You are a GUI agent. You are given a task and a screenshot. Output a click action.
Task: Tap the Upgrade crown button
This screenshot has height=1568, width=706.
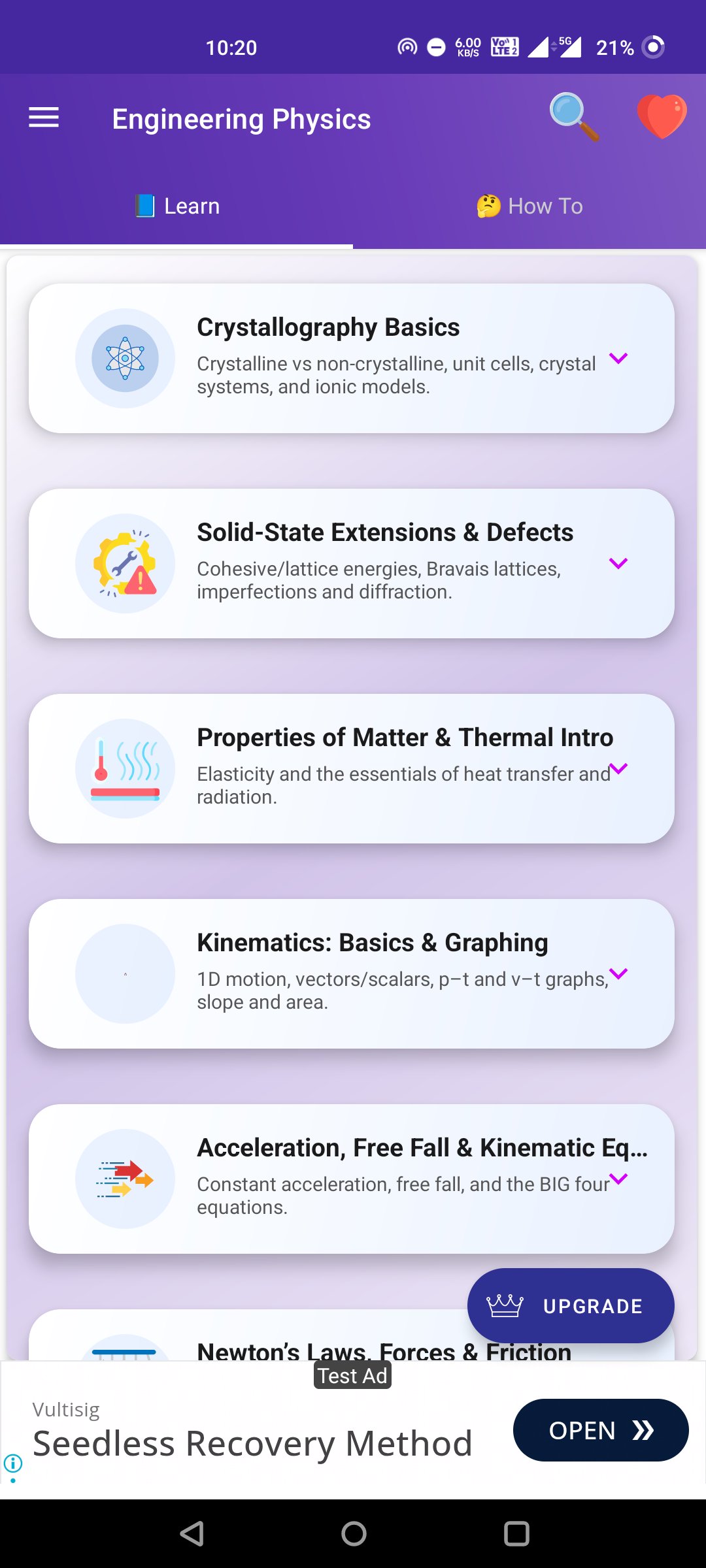571,1305
